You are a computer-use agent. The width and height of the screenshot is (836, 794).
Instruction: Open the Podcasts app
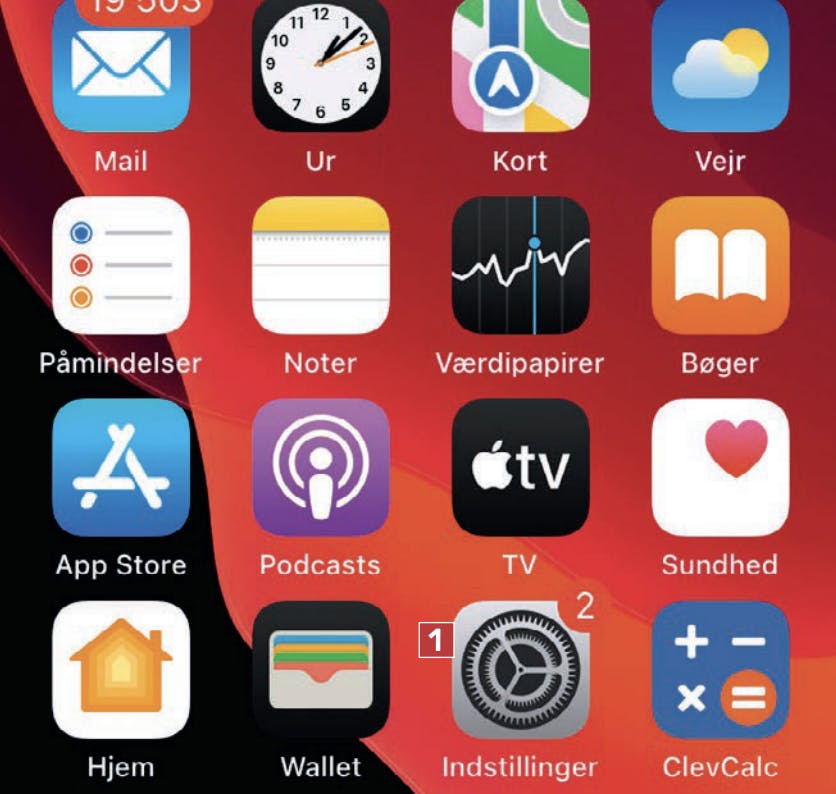pyautogui.click(x=320, y=468)
